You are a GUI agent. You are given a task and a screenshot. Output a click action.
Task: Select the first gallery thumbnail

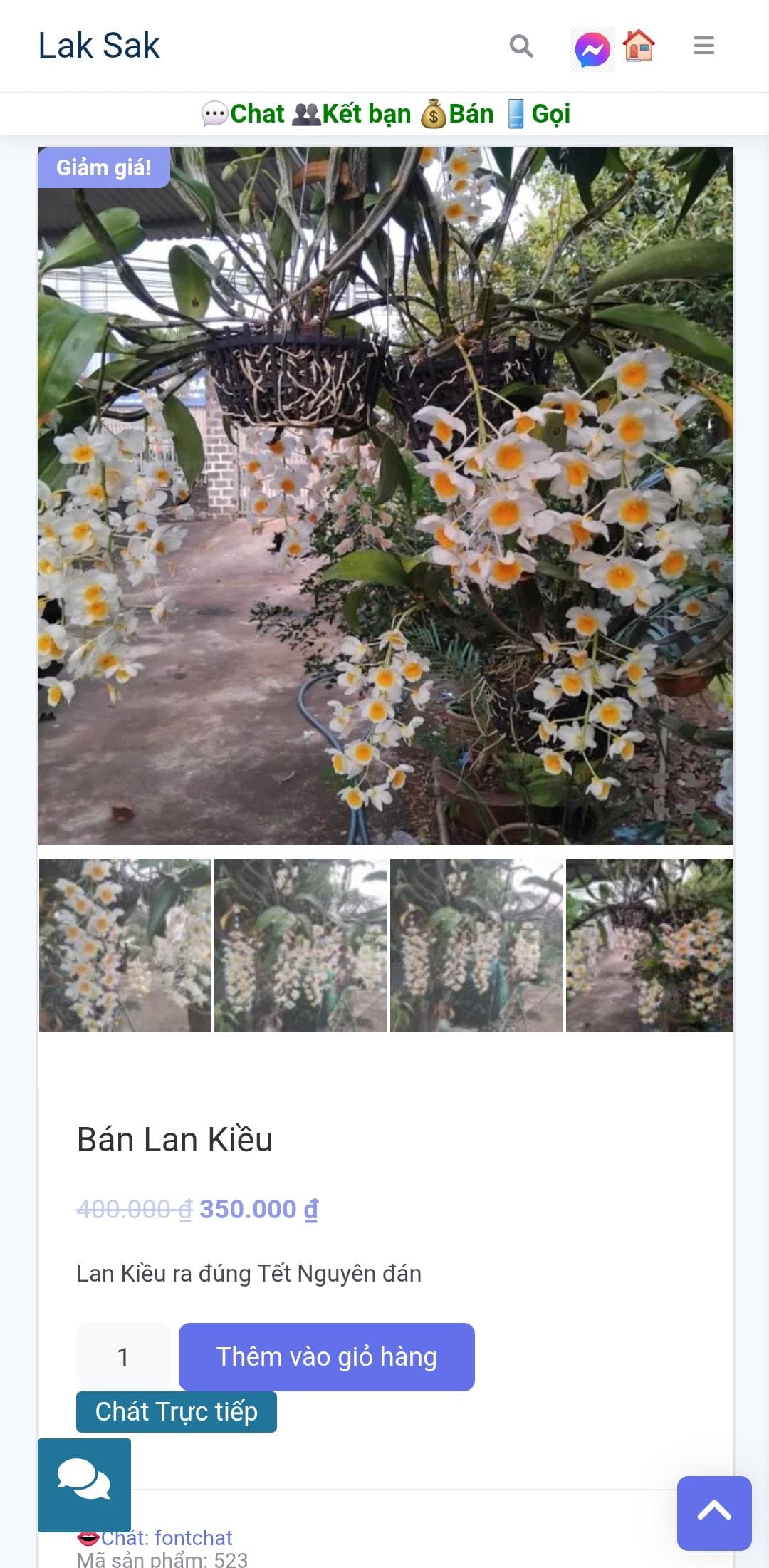coord(125,945)
